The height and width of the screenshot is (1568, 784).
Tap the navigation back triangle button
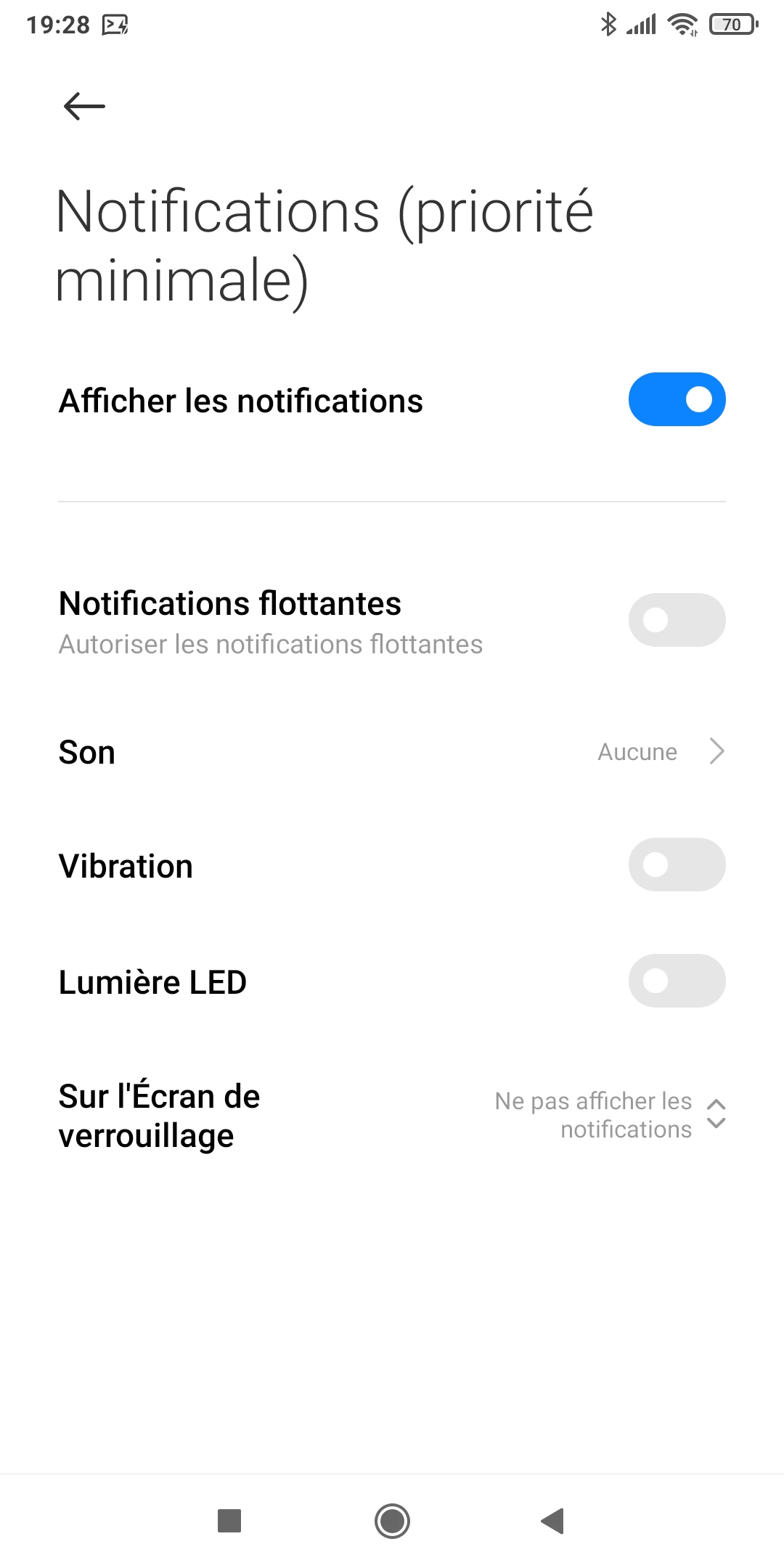tap(552, 1520)
